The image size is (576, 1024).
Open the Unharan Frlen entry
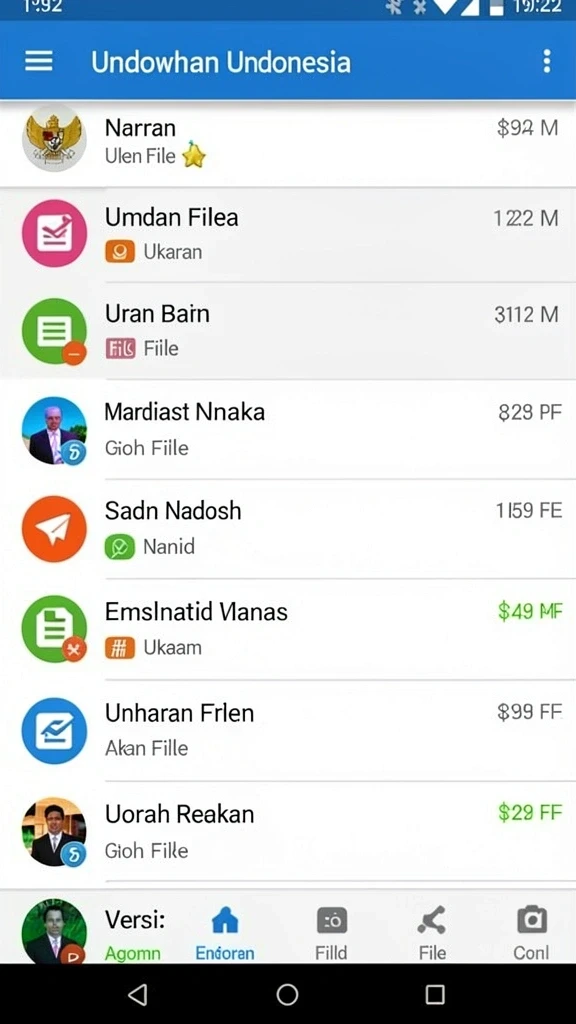click(288, 731)
